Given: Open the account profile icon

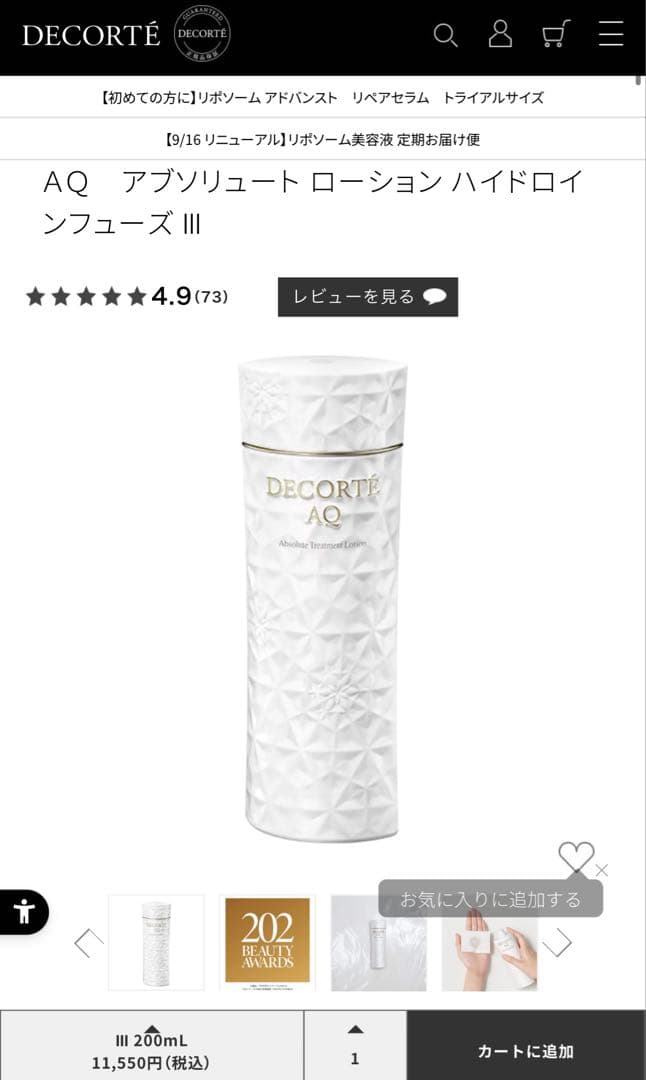Looking at the screenshot, I should click(x=500, y=35).
